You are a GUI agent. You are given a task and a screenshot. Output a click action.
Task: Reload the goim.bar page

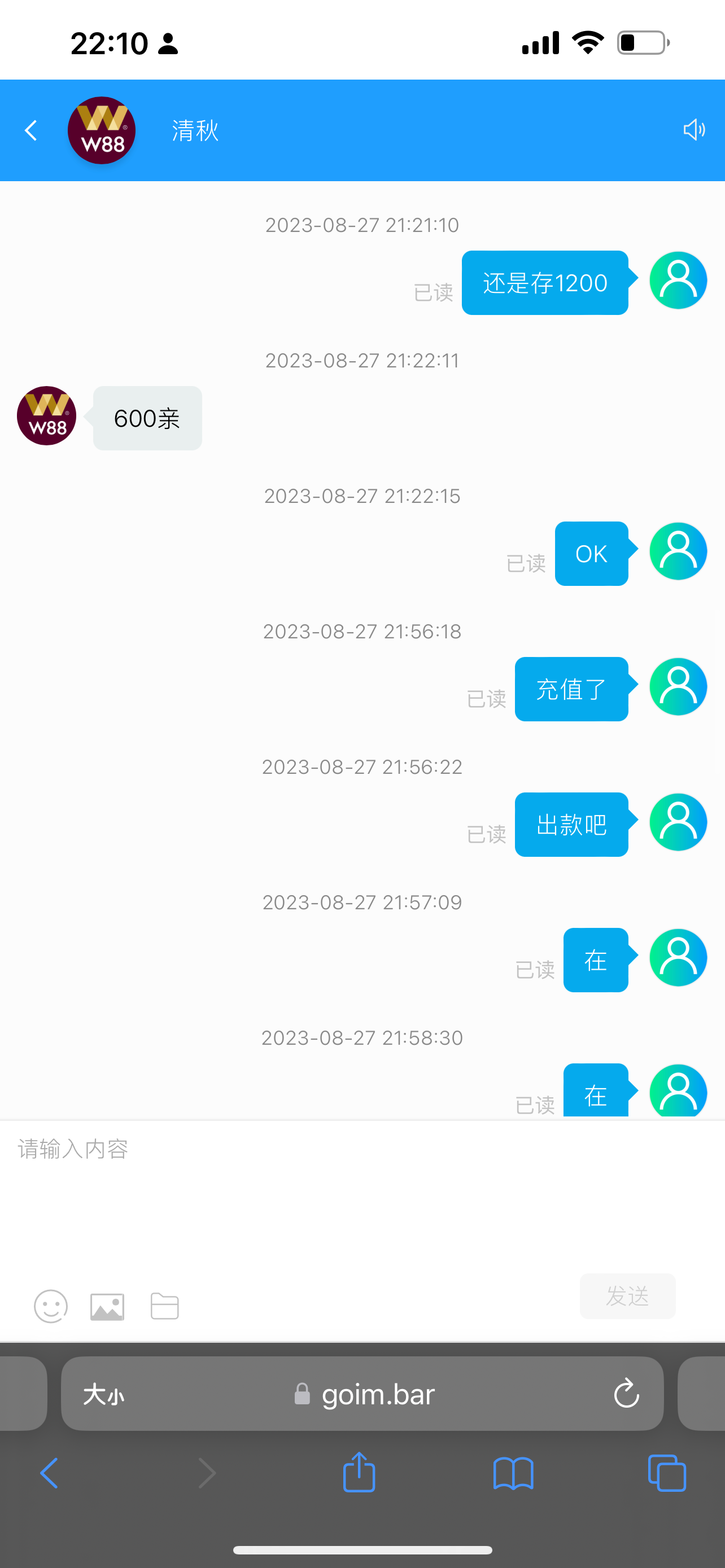626,1394
